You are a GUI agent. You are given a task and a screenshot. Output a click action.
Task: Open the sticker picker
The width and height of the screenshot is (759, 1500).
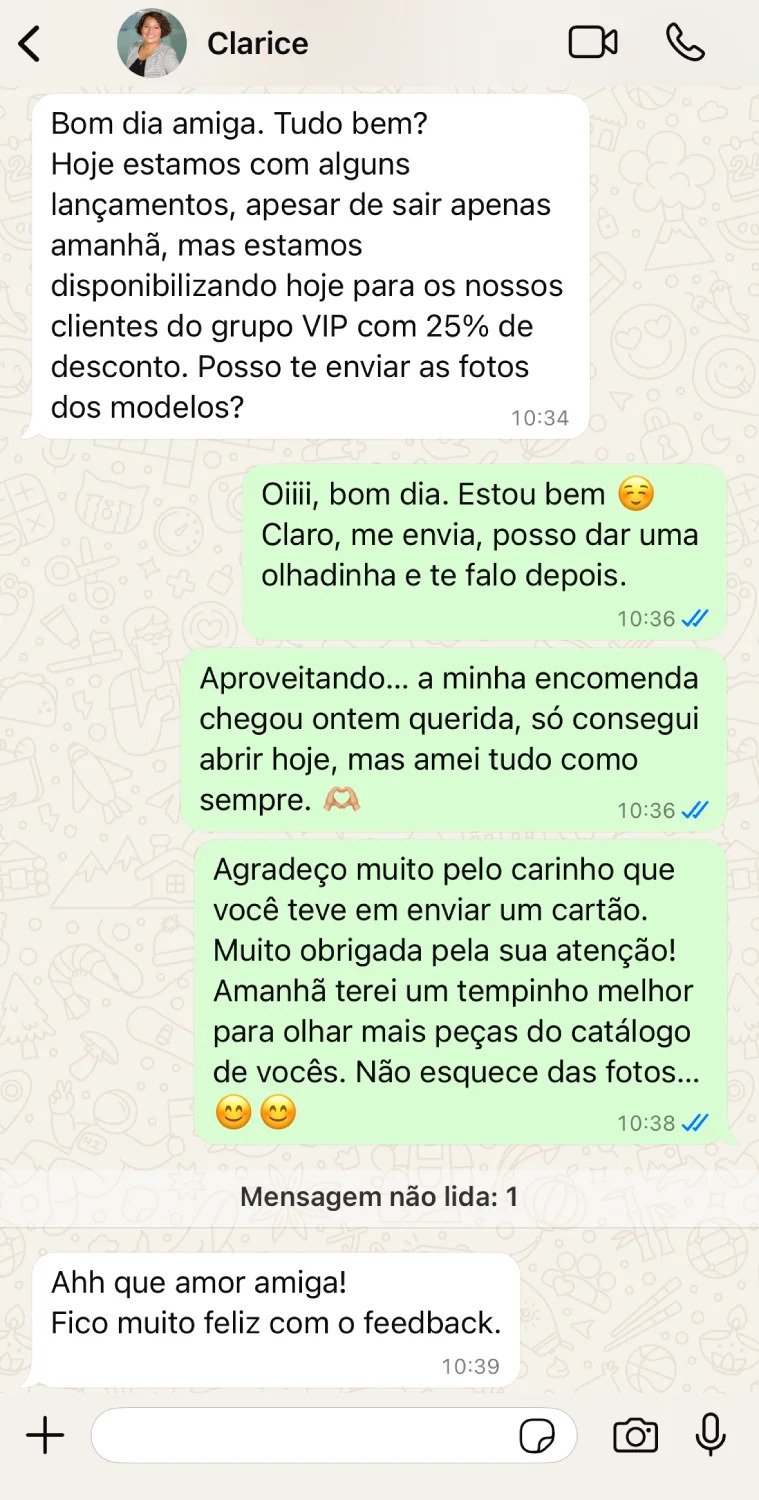pos(537,1437)
